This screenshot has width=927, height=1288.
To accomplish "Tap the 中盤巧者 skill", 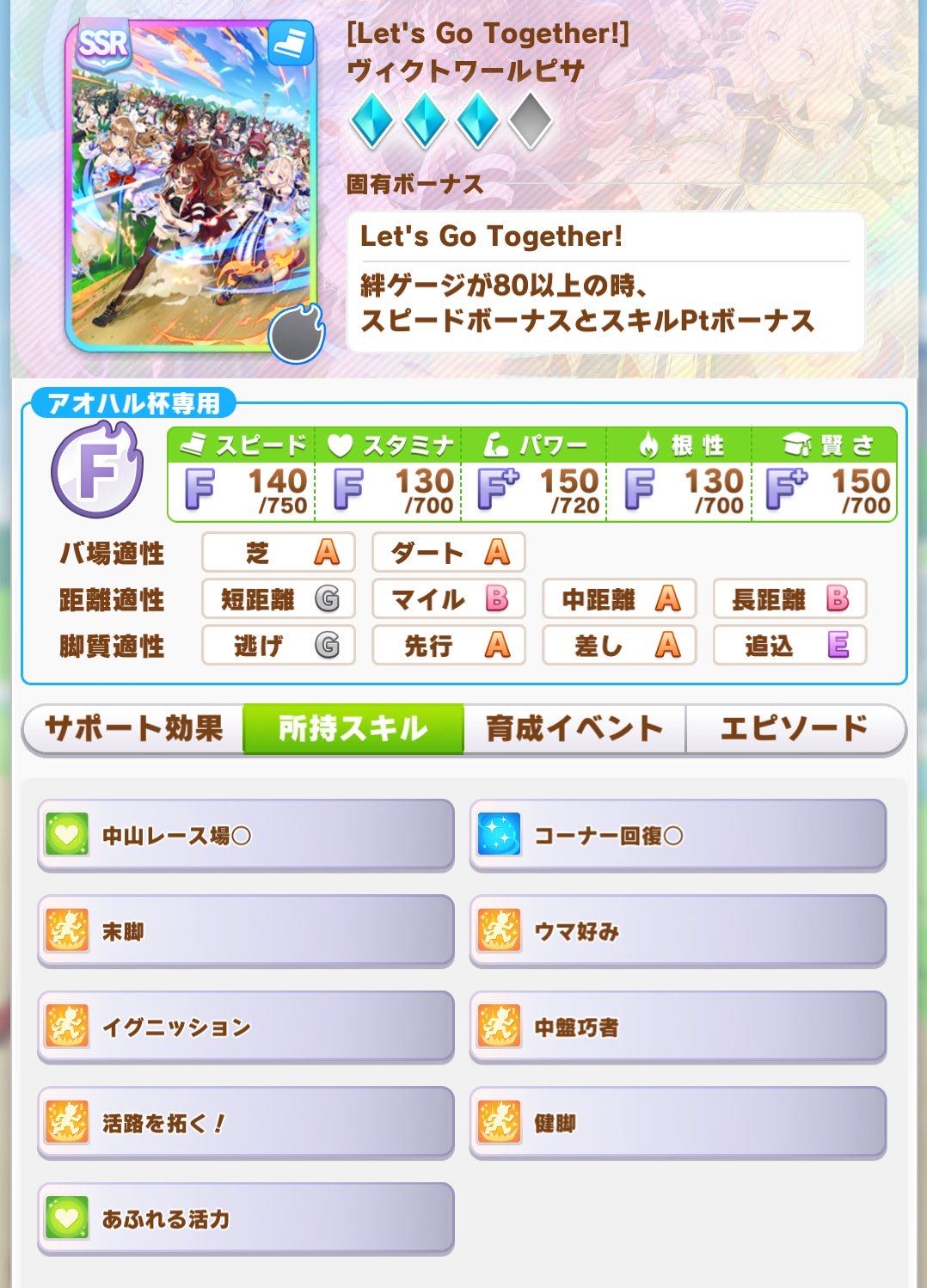I will (678, 1027).
